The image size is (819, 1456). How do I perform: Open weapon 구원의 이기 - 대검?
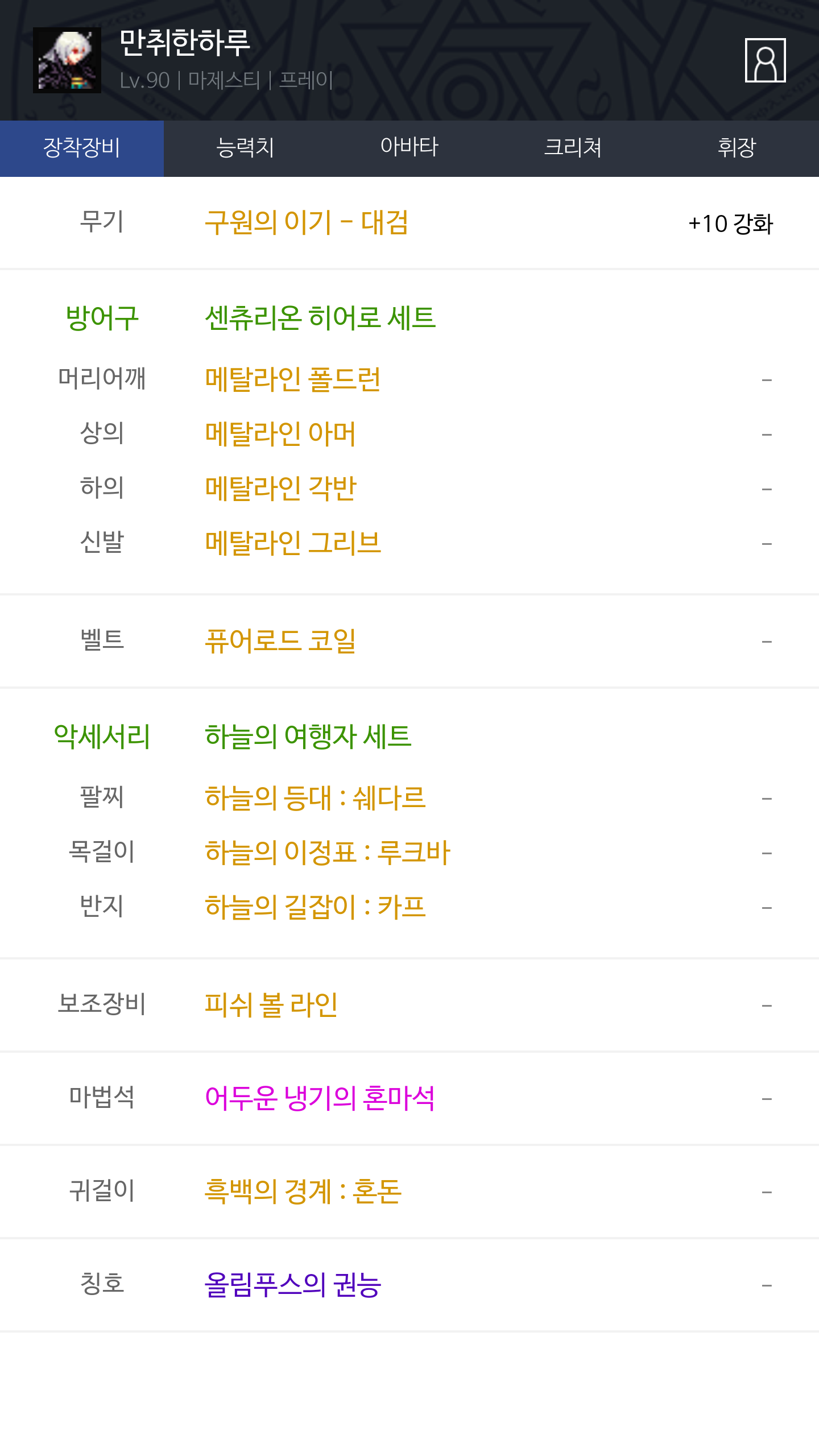click(x=307, y=222)
